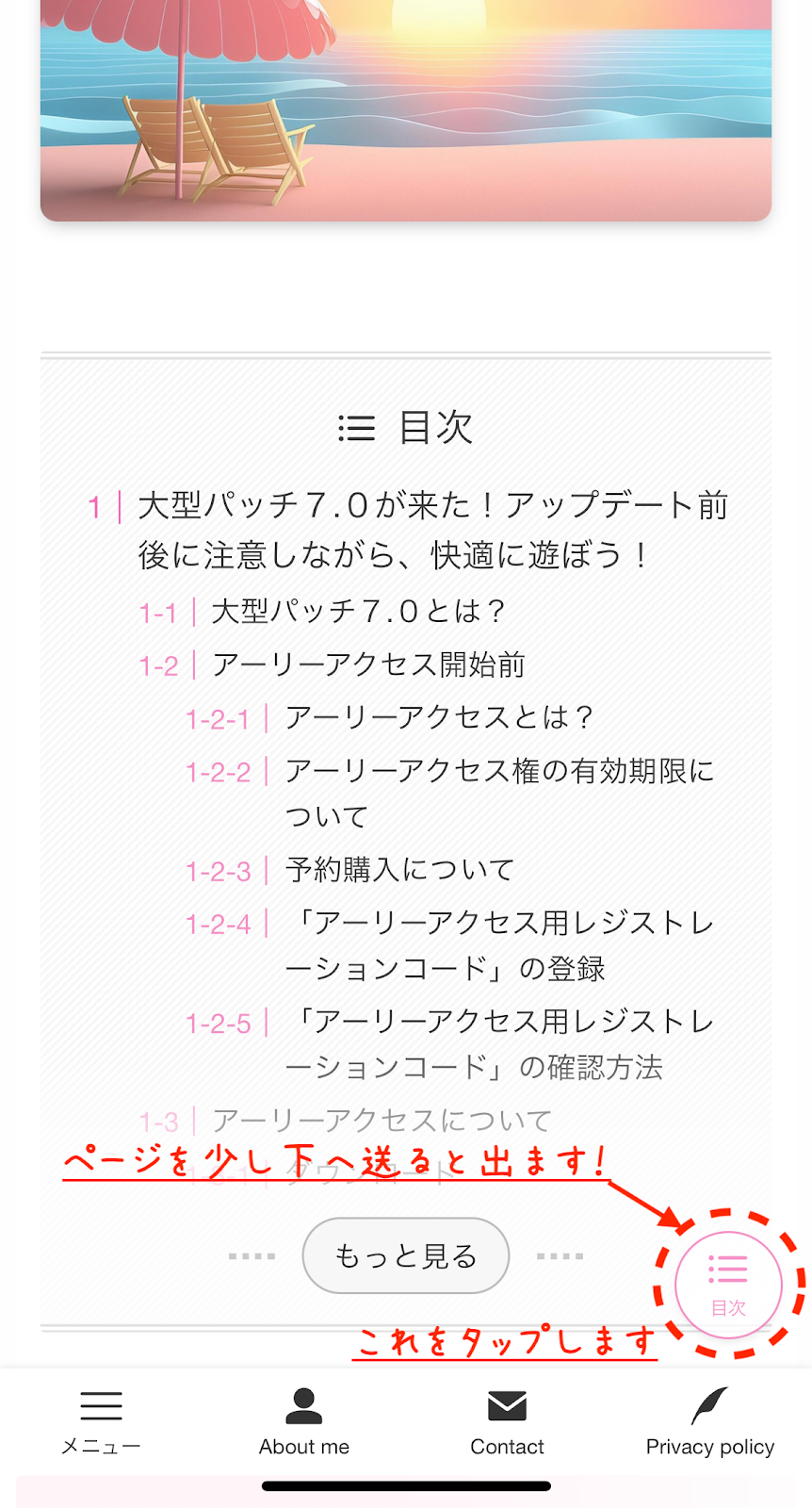Select 1-2-3 予約購入について
This screenshot has height=1508, width=812.
[399, 869]
